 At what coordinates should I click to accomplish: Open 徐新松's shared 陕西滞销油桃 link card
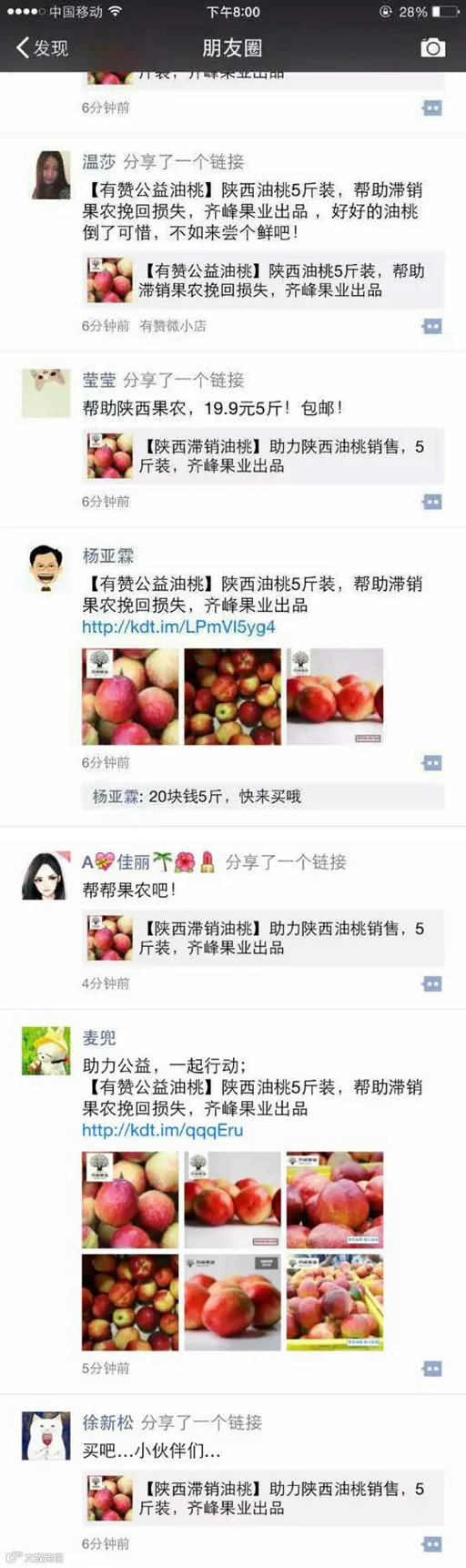pos(263,1498)
